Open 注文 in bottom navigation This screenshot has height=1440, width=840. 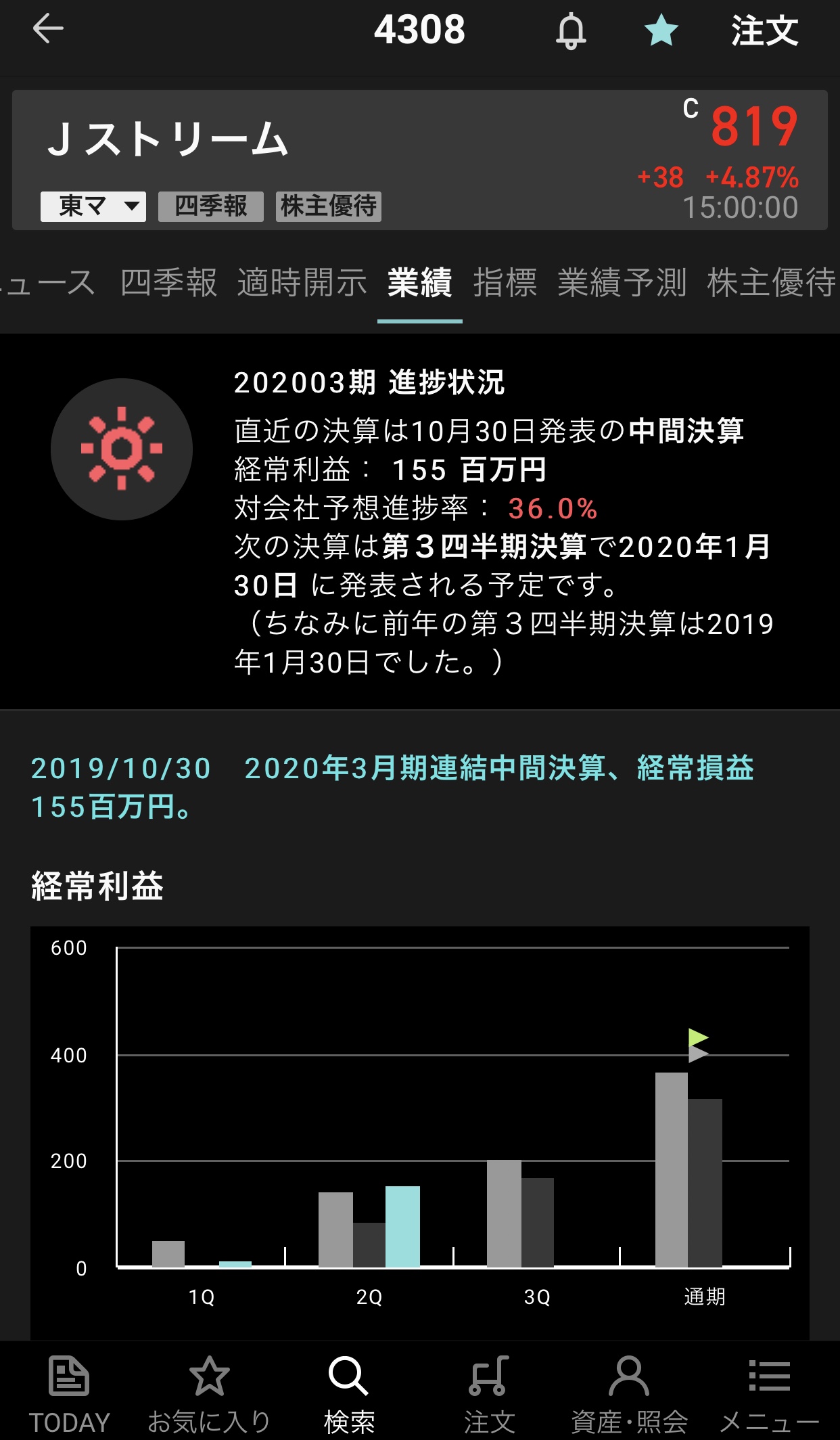[x=489, y=1394]
